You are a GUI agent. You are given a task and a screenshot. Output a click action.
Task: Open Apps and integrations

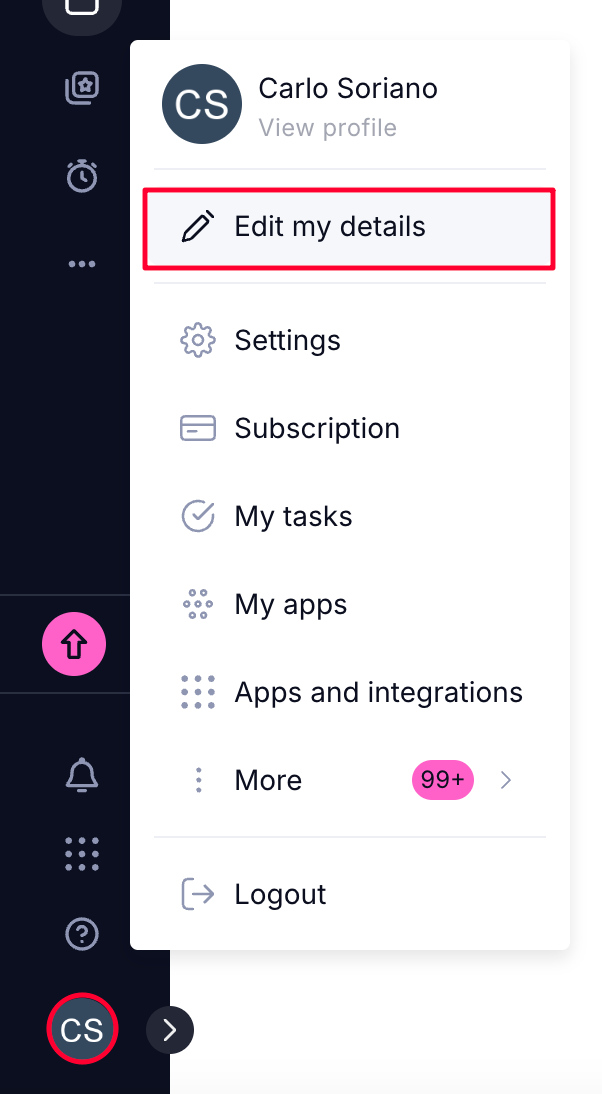click(349, 692)
